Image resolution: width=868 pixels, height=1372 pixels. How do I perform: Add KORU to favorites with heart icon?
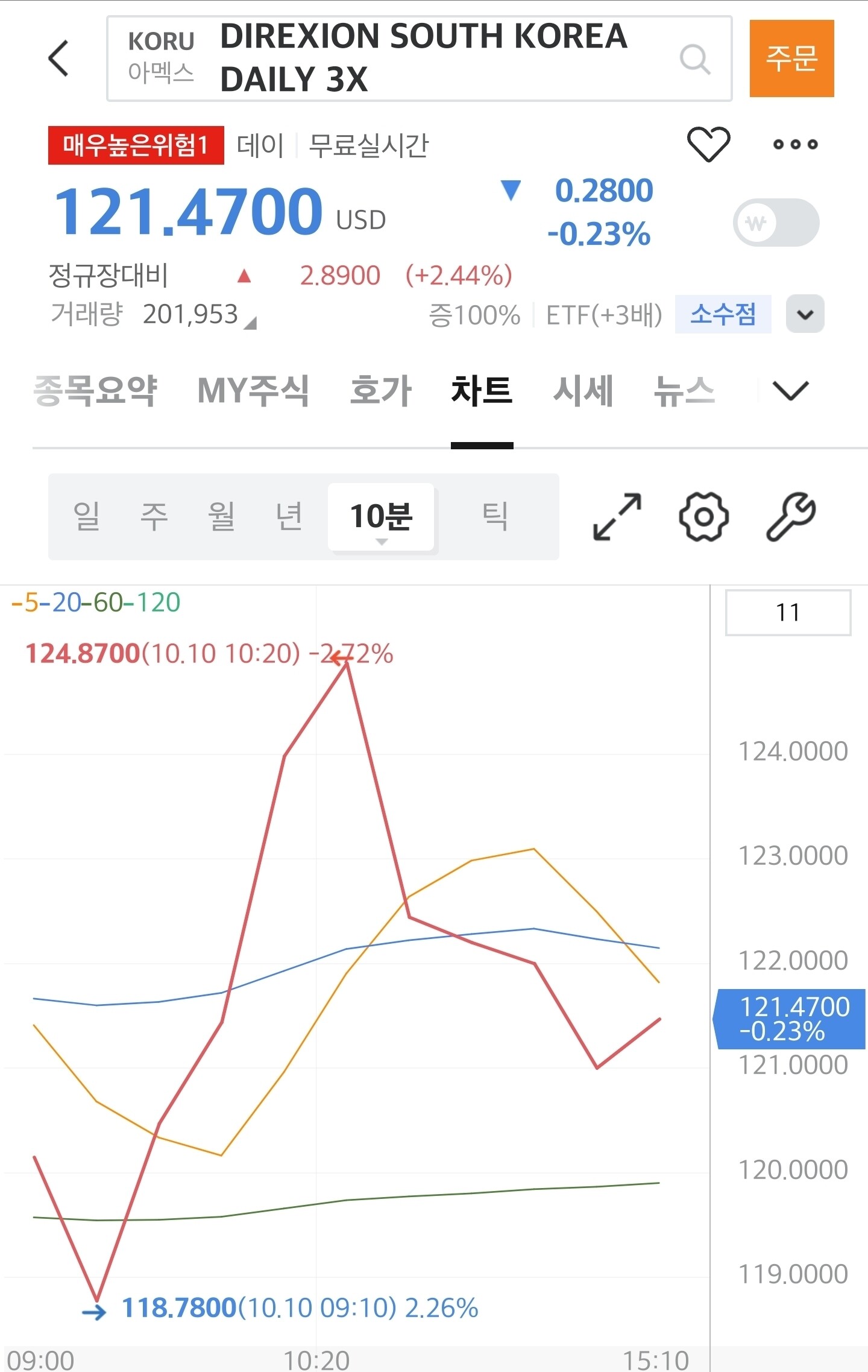pos(708,144)
